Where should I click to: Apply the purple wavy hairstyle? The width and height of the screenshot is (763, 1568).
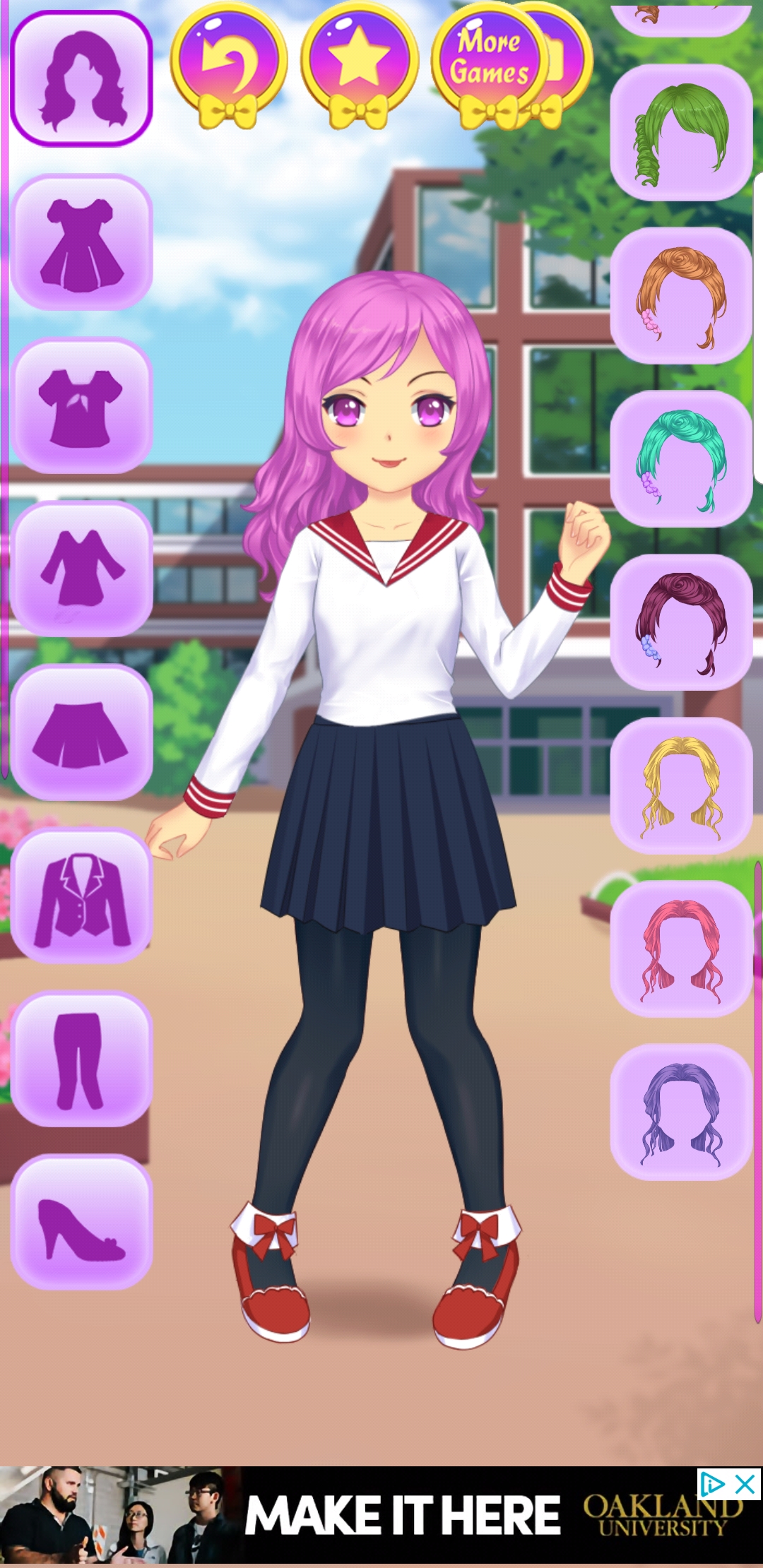(681, 1111)
